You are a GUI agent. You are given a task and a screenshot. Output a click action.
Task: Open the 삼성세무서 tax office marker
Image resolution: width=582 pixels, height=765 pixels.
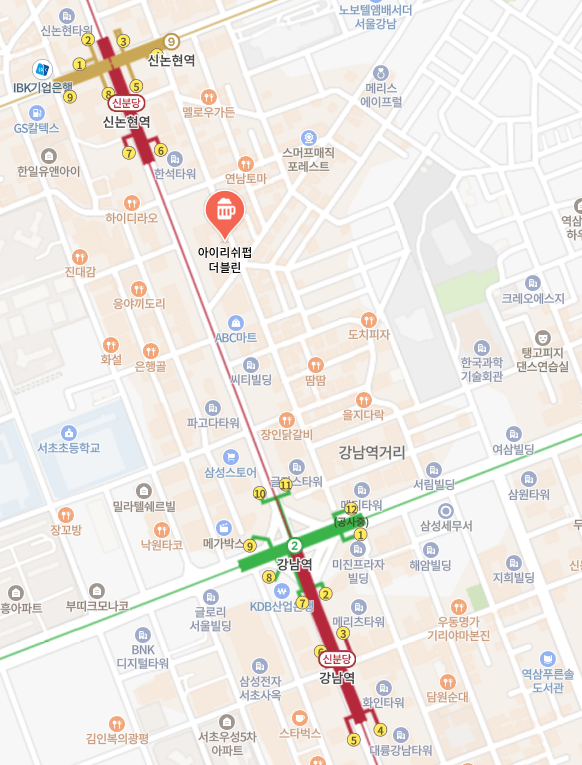click(x=446, y=511)
